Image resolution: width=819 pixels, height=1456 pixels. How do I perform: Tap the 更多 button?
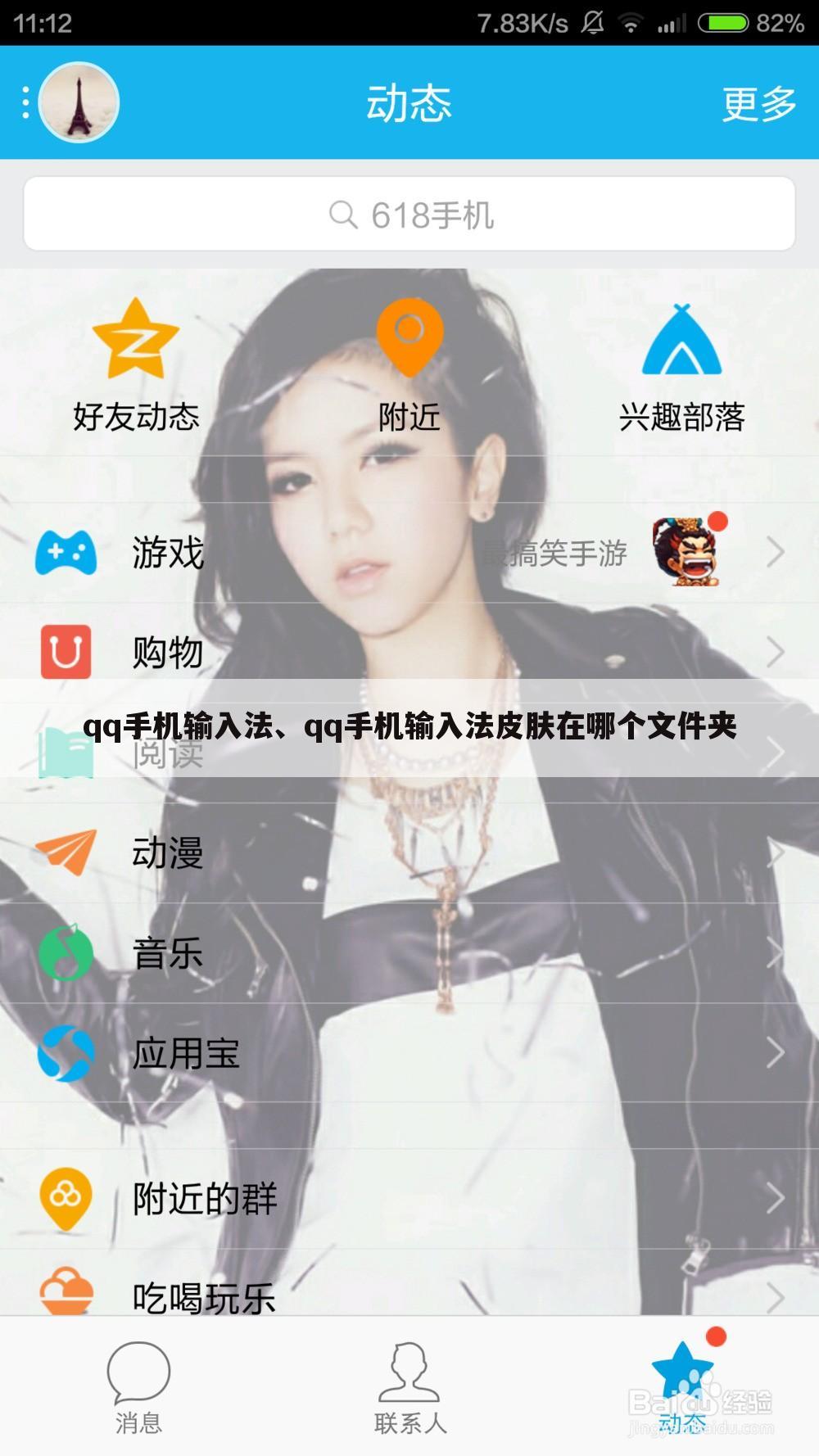click(x=758, y=104)
